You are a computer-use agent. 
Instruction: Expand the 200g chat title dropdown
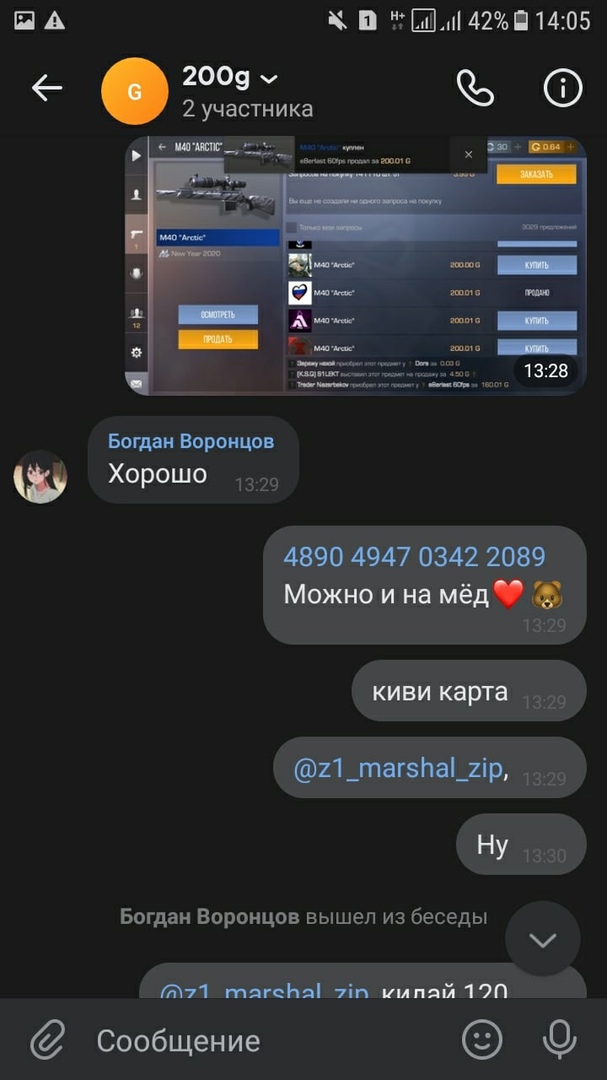[x=268, y=78]
